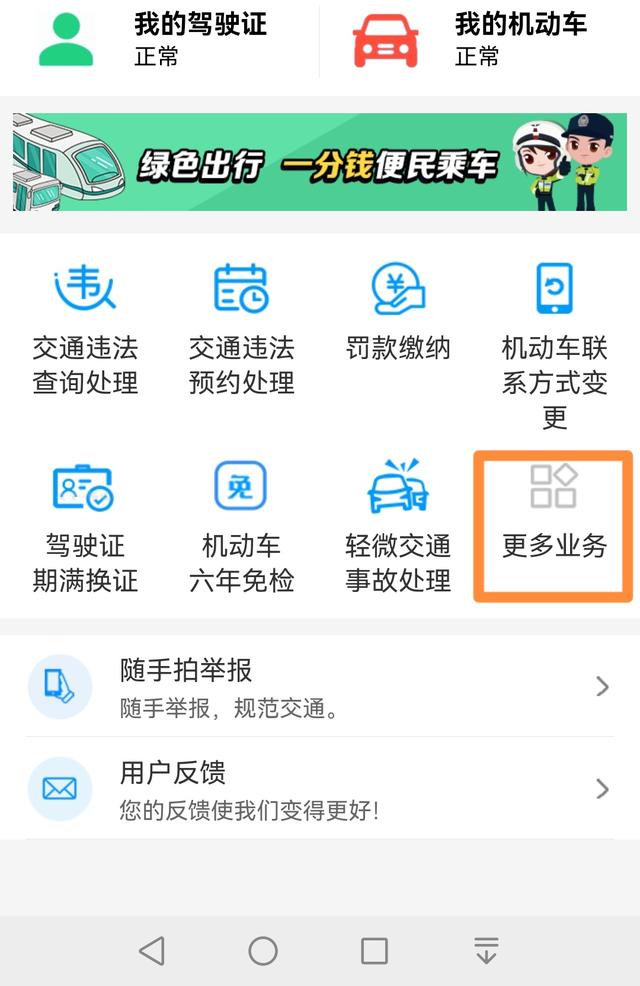This screenshot has width=640, height=986.
Task: Open 机动车六年免检
Action: 241,526
